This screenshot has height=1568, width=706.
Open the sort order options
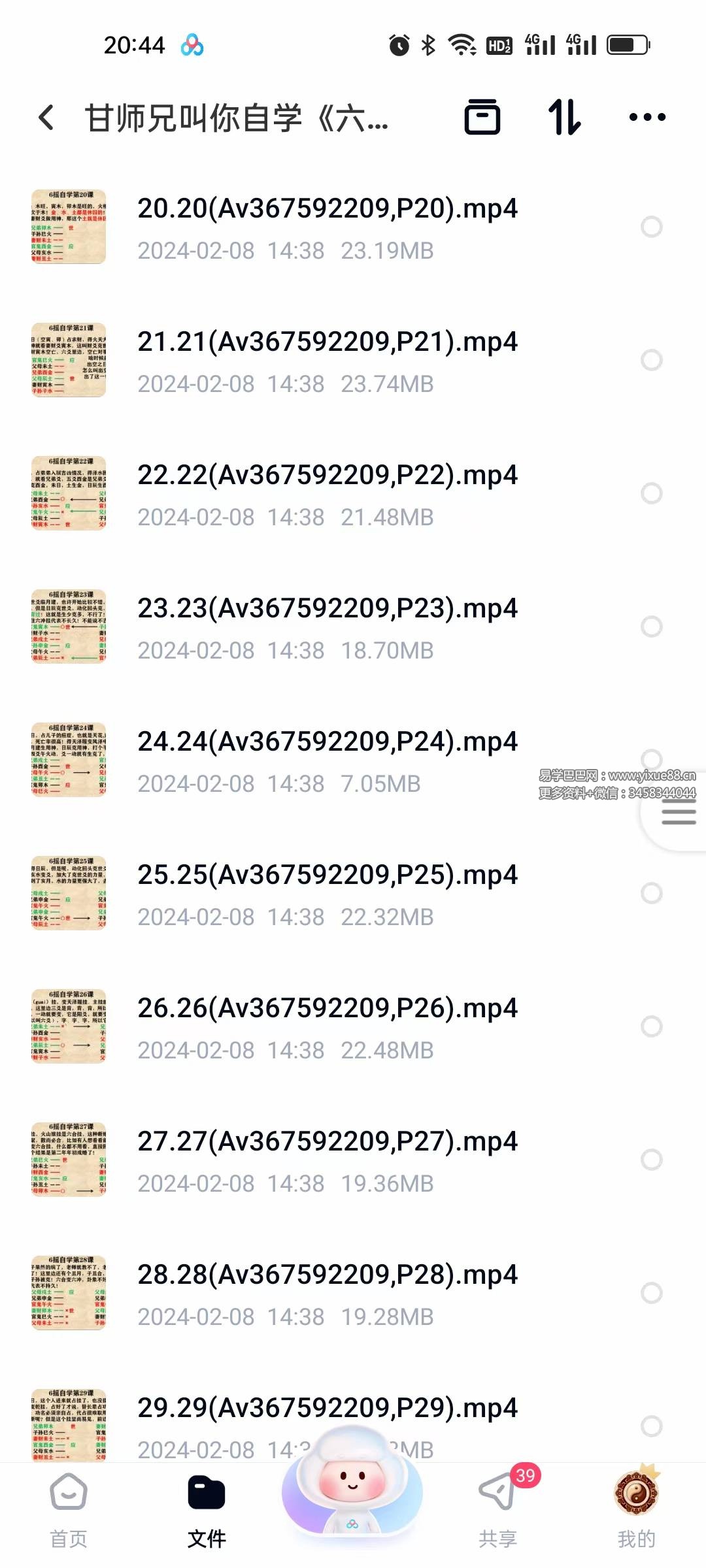pos(564,118)
